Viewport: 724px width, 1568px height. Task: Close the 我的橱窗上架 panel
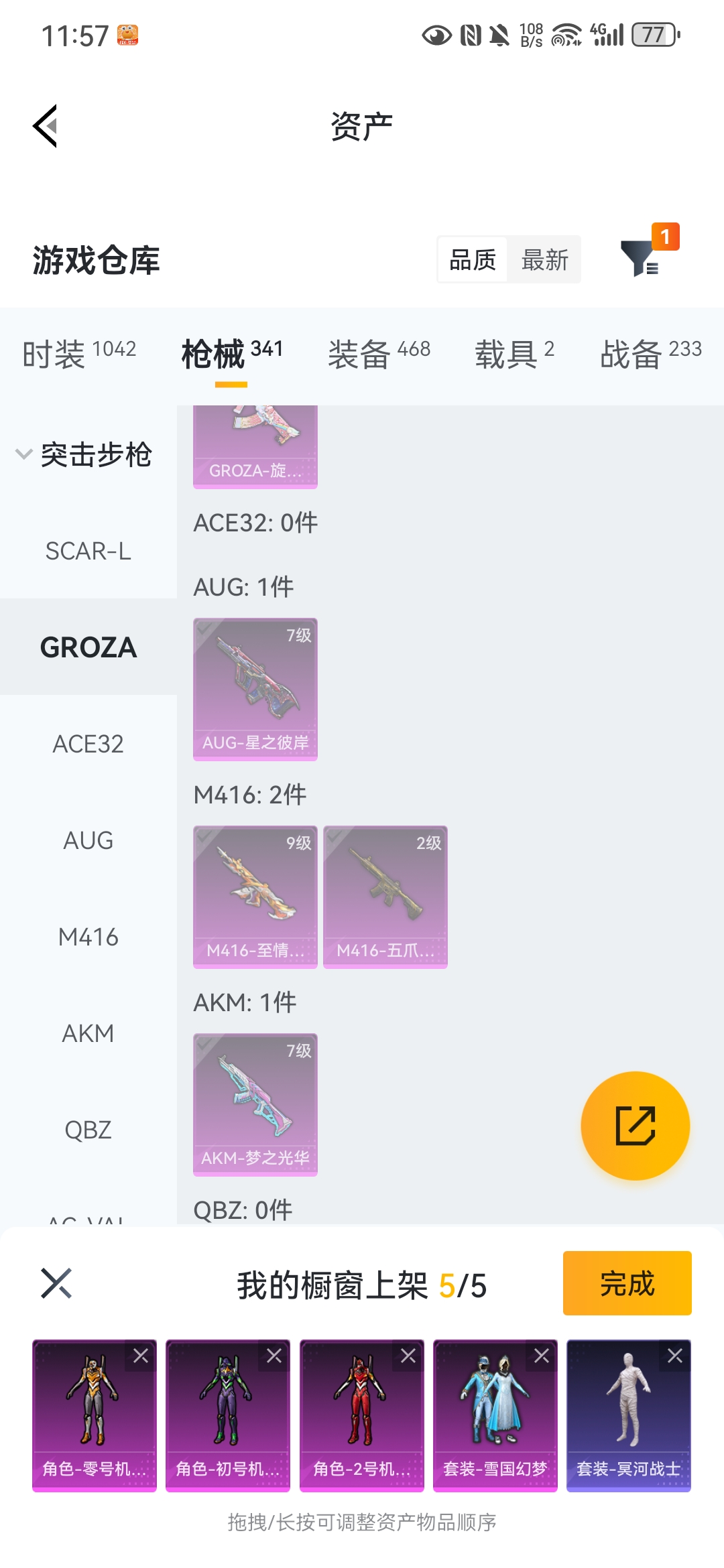click(56, 1283)
